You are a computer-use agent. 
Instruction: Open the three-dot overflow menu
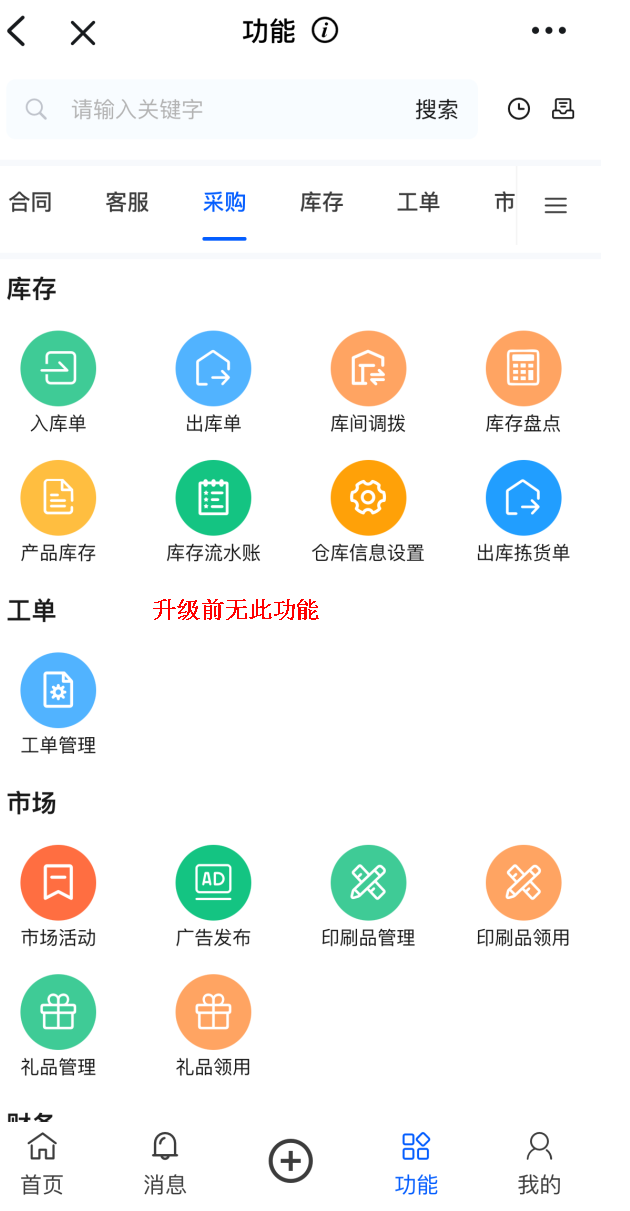[x=548, y=31]
